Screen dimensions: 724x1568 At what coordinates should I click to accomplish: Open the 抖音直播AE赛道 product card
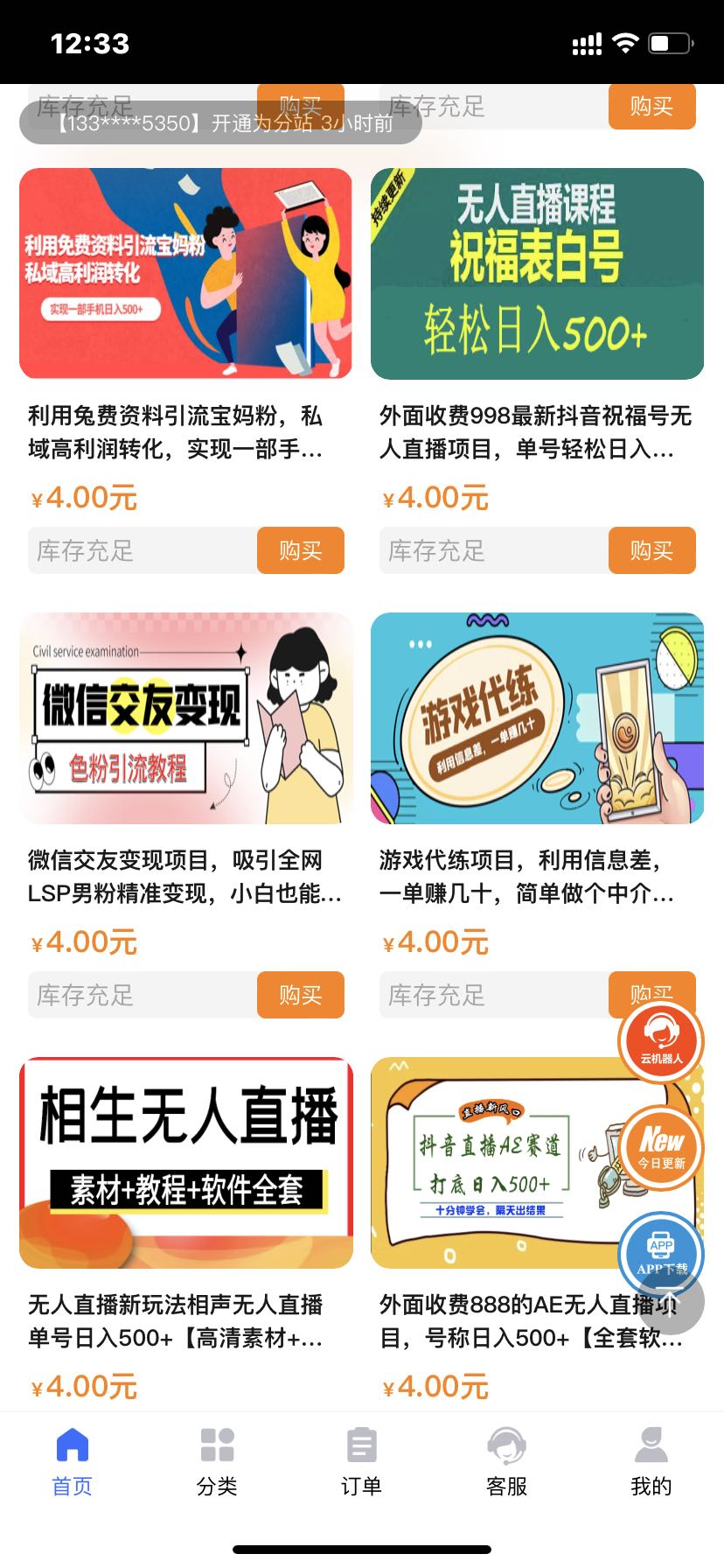coord(490,1163)
